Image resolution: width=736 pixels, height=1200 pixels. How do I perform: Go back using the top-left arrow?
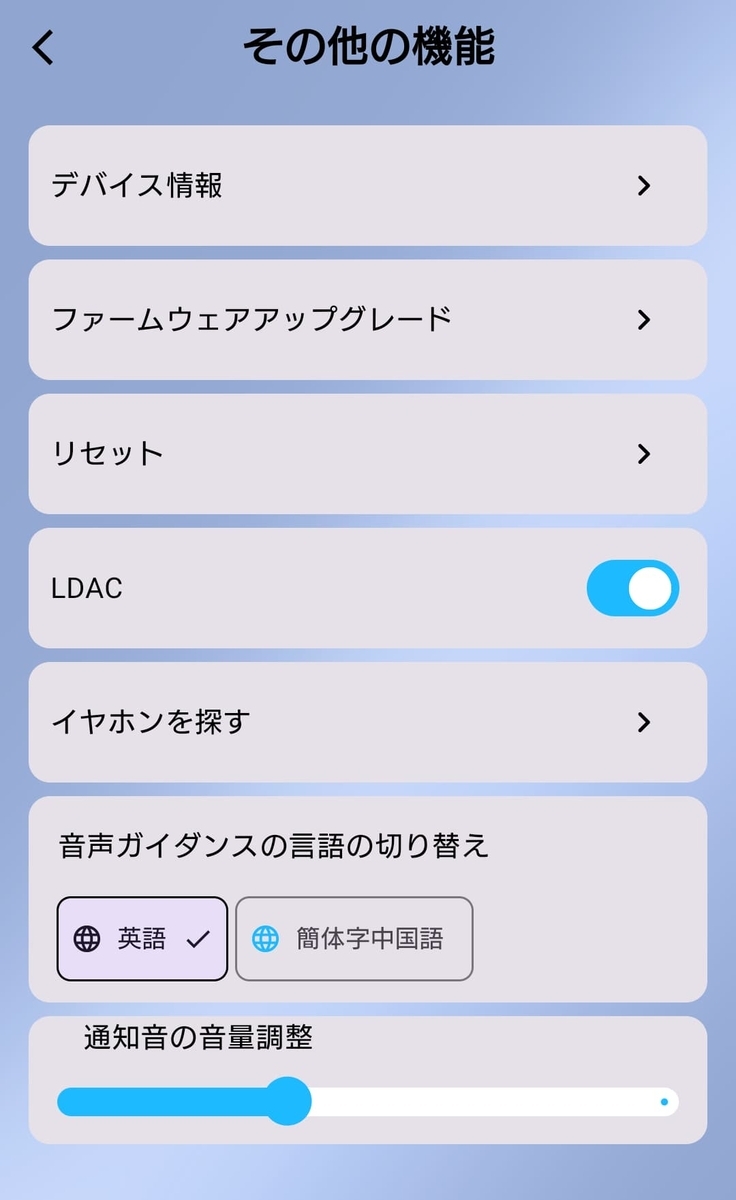[43, 47]
